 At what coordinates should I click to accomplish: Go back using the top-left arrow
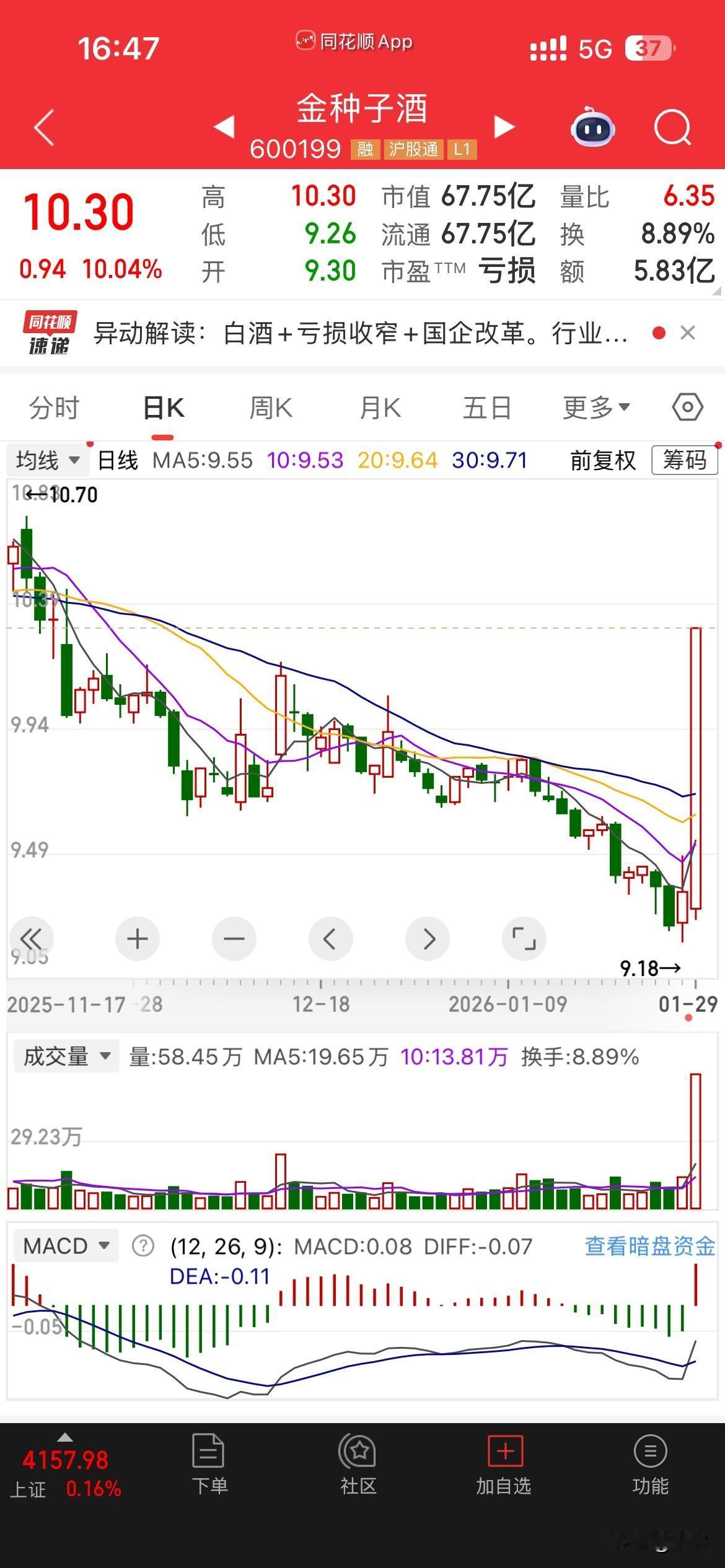pyautogui.click(x=45, y=128)
